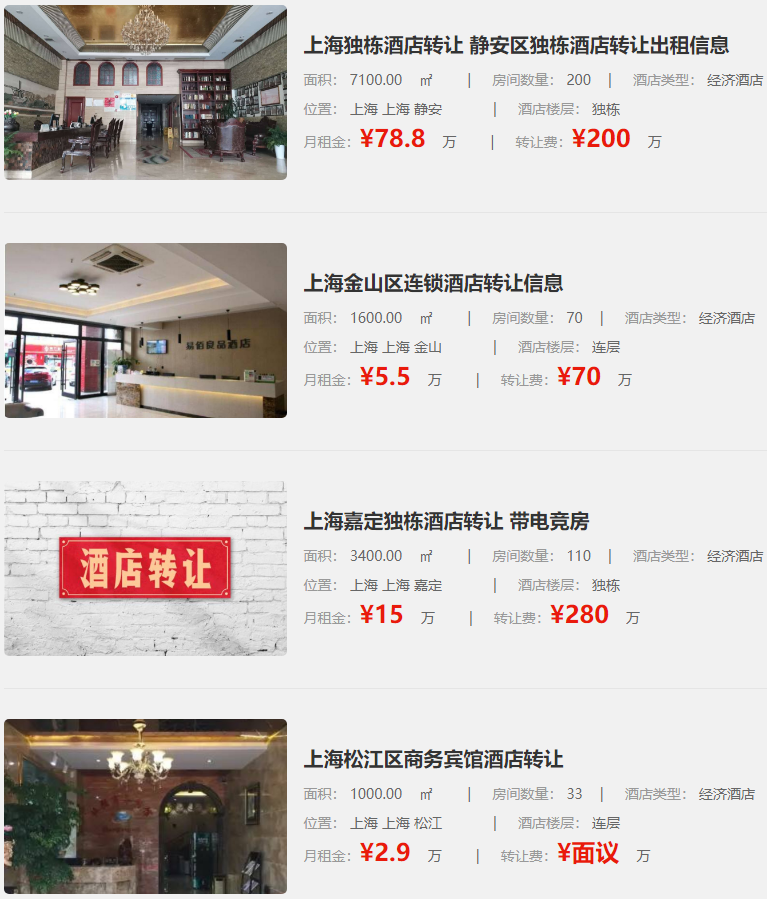The height and width of the screenshot is (899, 767).
Task: Open the 酒店转让 sign image for the 嘉定 listing
Action: click(x=145, y=568)
